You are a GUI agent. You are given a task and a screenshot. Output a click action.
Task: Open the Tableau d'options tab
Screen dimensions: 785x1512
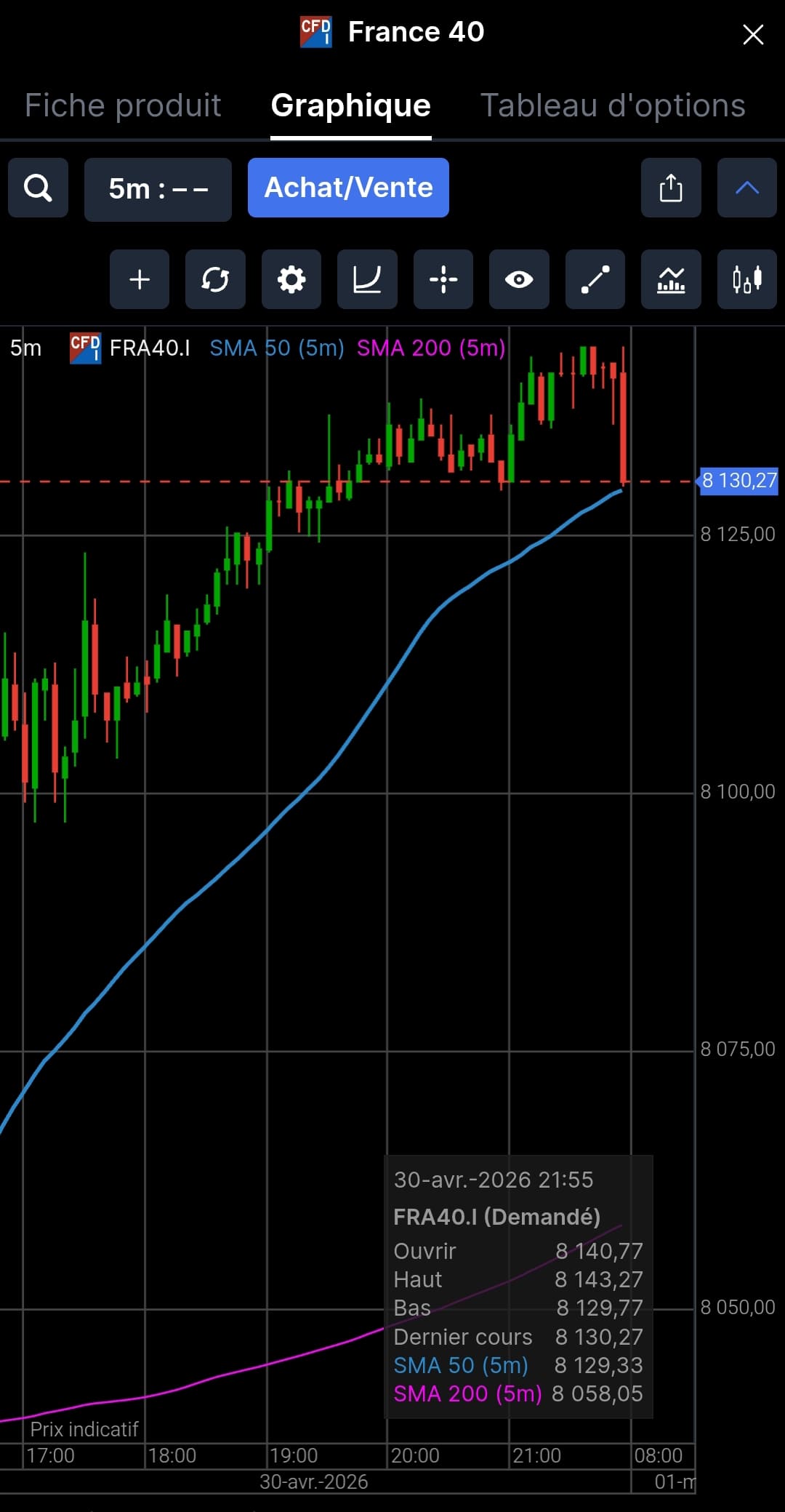[613, 105]
